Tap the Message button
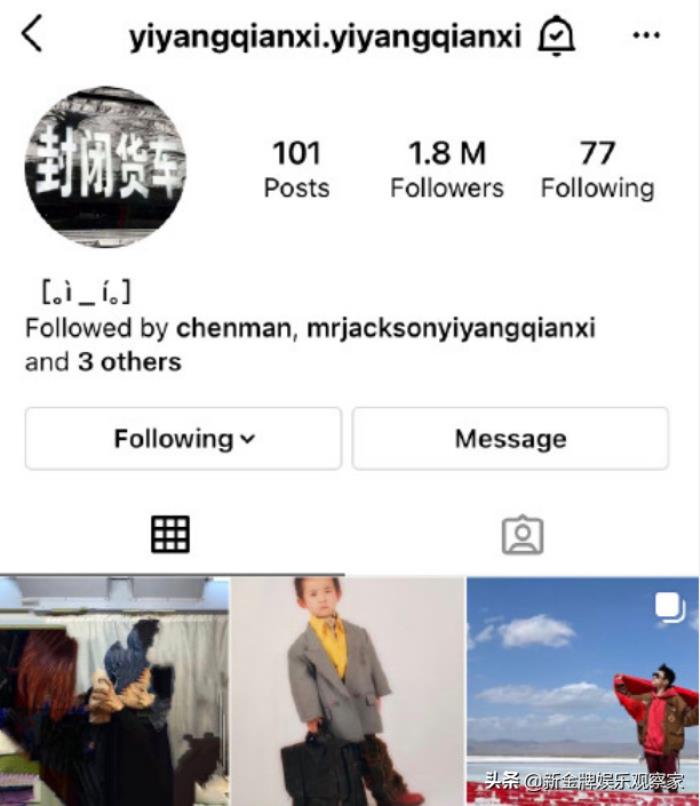This screenshot has height=806, width=700. 510,438
